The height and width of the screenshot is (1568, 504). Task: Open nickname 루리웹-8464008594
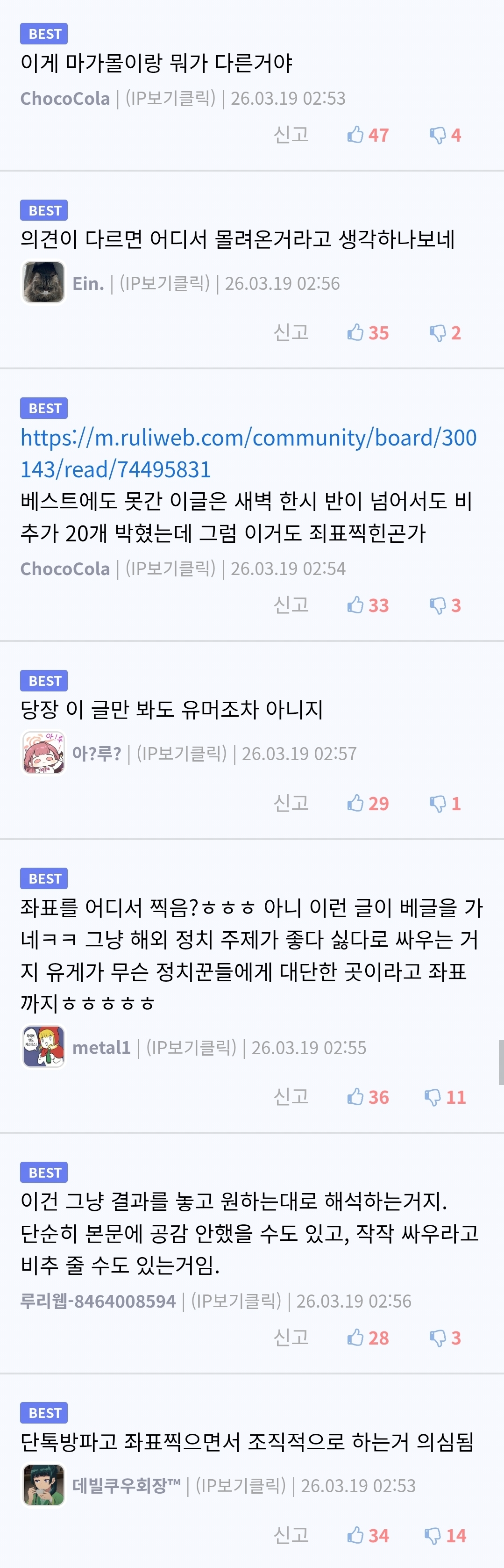click(98, 1301)
